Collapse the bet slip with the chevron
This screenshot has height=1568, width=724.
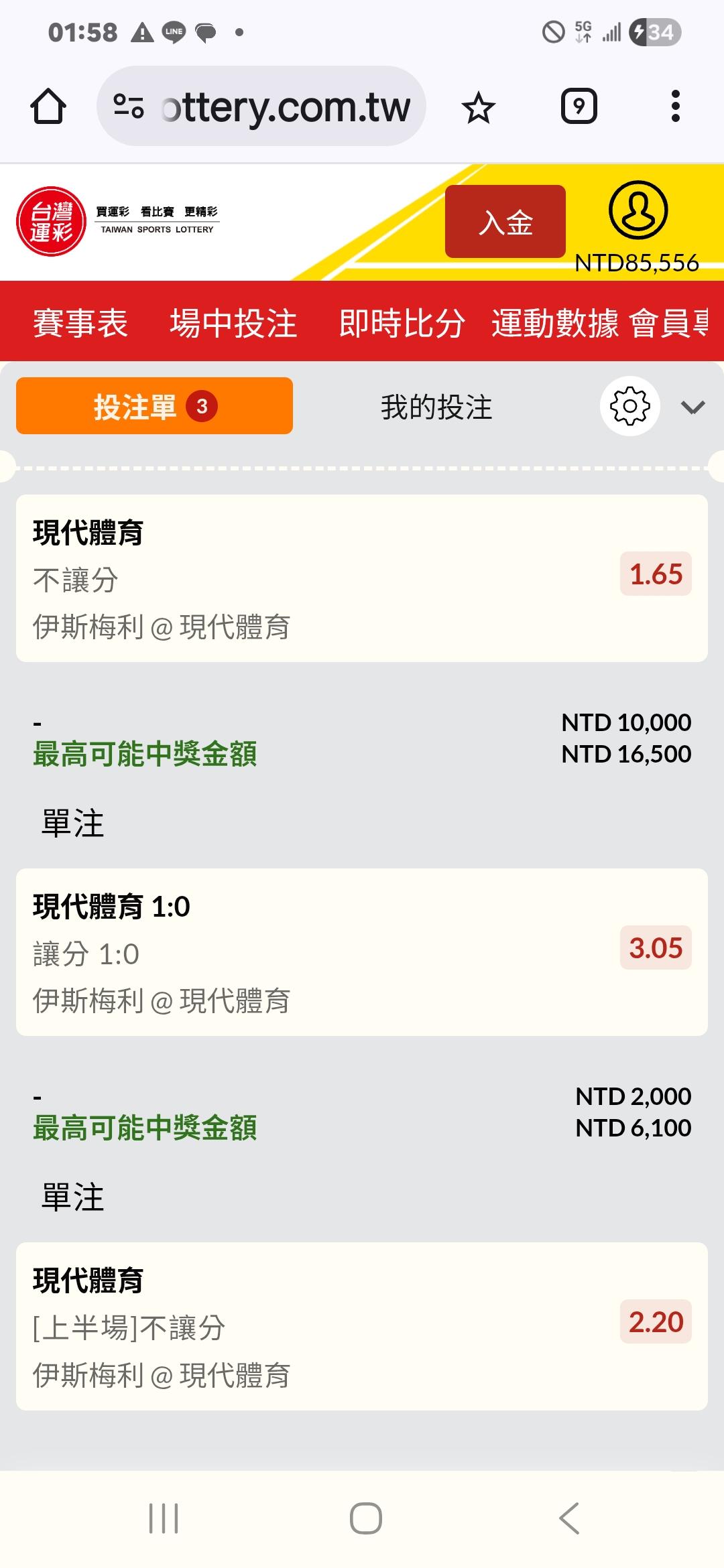pyautogui.click(x=692, y=407)
